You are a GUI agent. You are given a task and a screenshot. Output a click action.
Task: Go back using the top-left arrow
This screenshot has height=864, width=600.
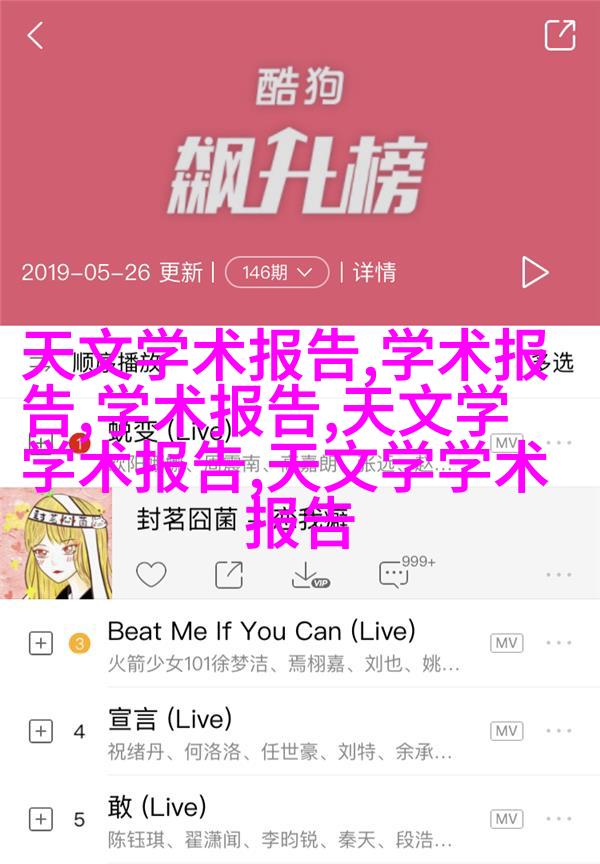(35, 36)
